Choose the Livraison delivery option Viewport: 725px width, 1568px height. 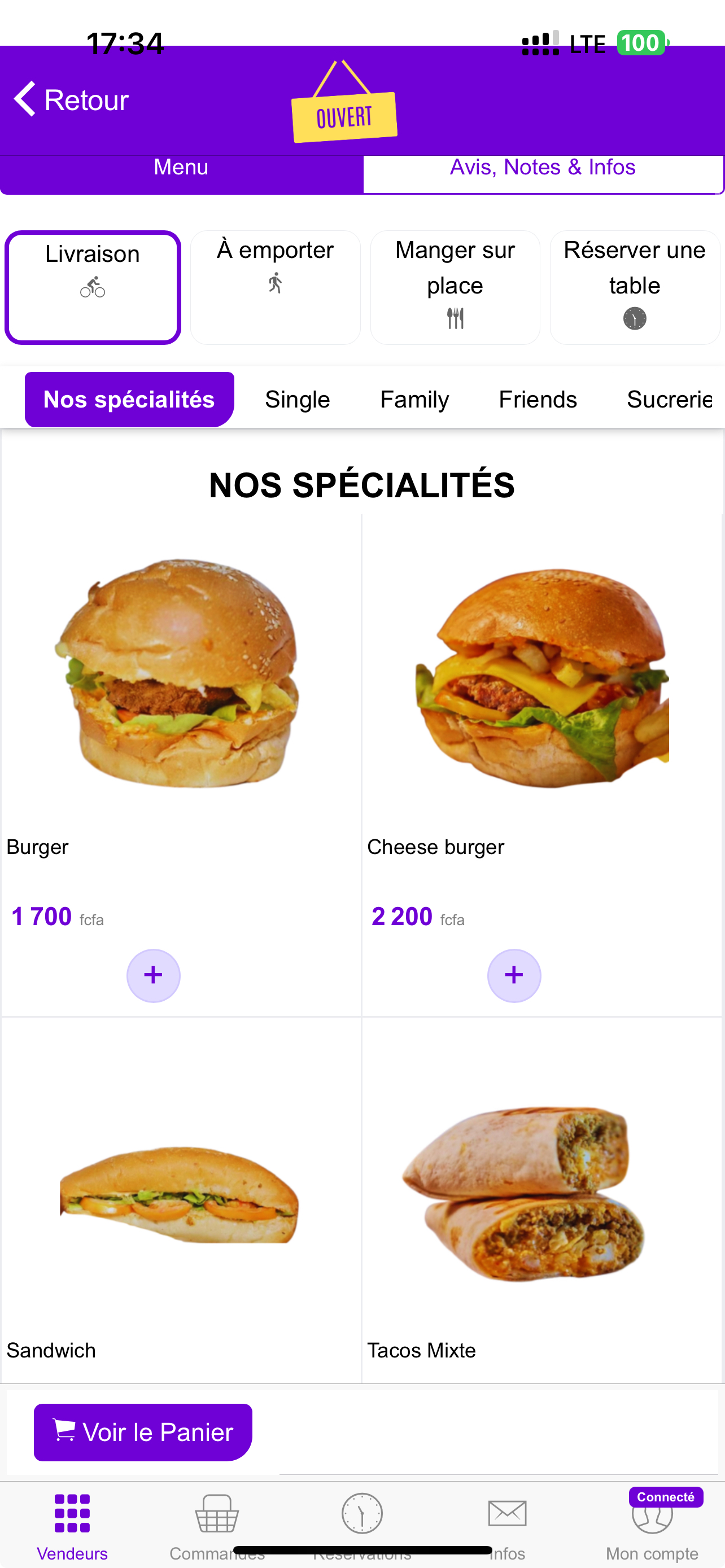pyautogui.click(x=93, y=287)
